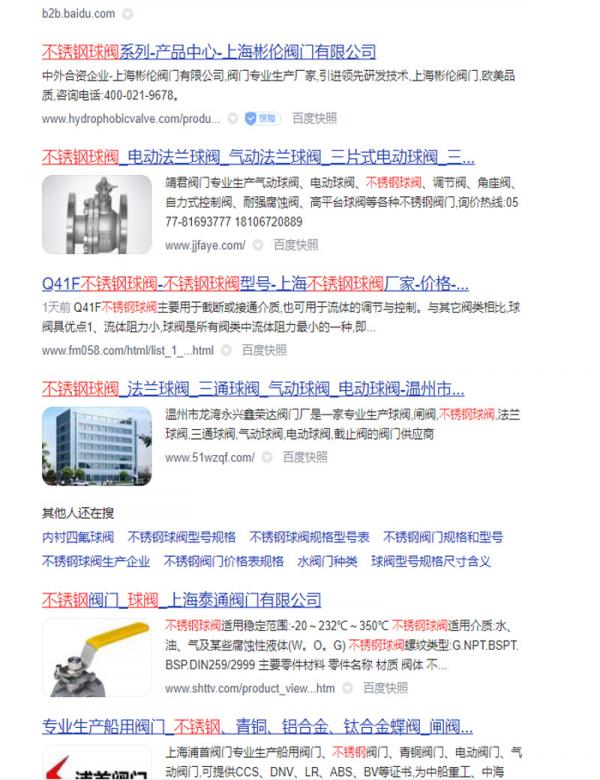Screen dimensions: 600x780
Task: Tap the building thumbnail by www.51wzqf.com
Action: [x=96, y=446]
